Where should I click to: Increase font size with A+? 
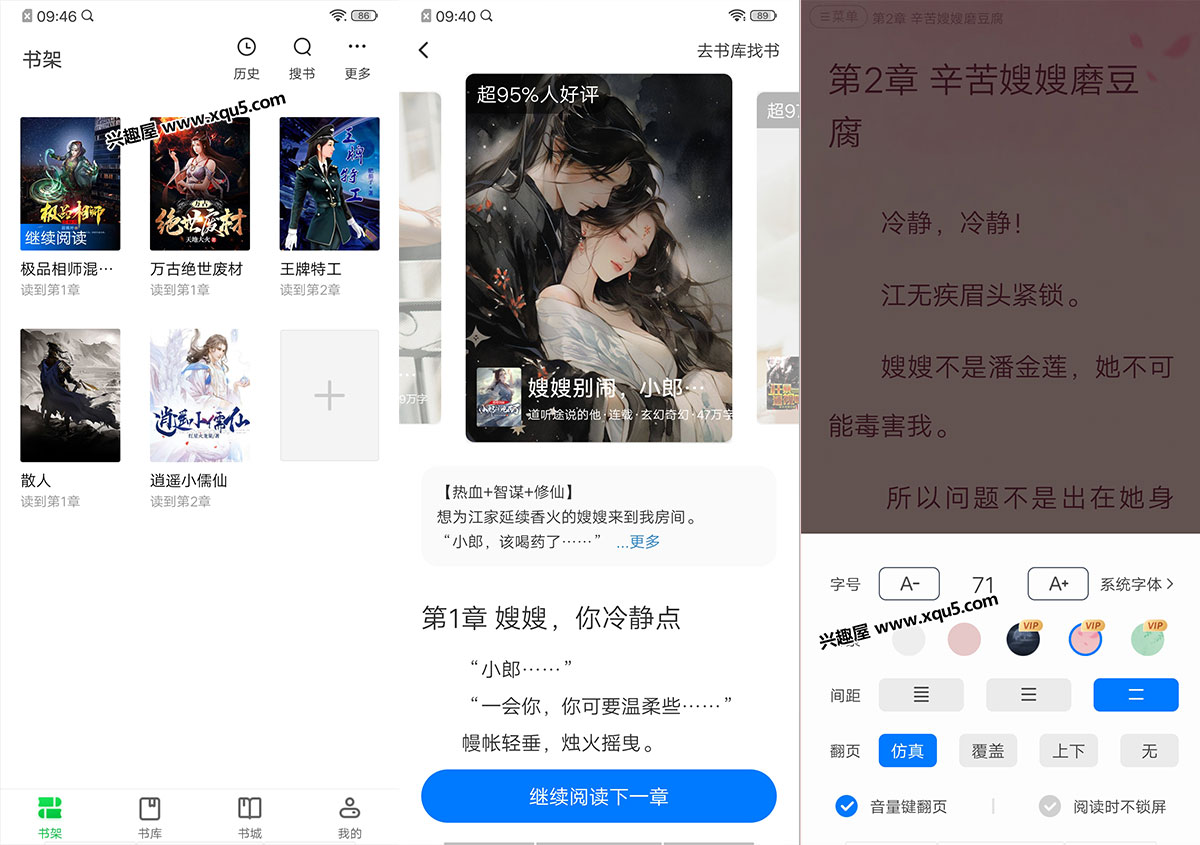[1058, 584]
